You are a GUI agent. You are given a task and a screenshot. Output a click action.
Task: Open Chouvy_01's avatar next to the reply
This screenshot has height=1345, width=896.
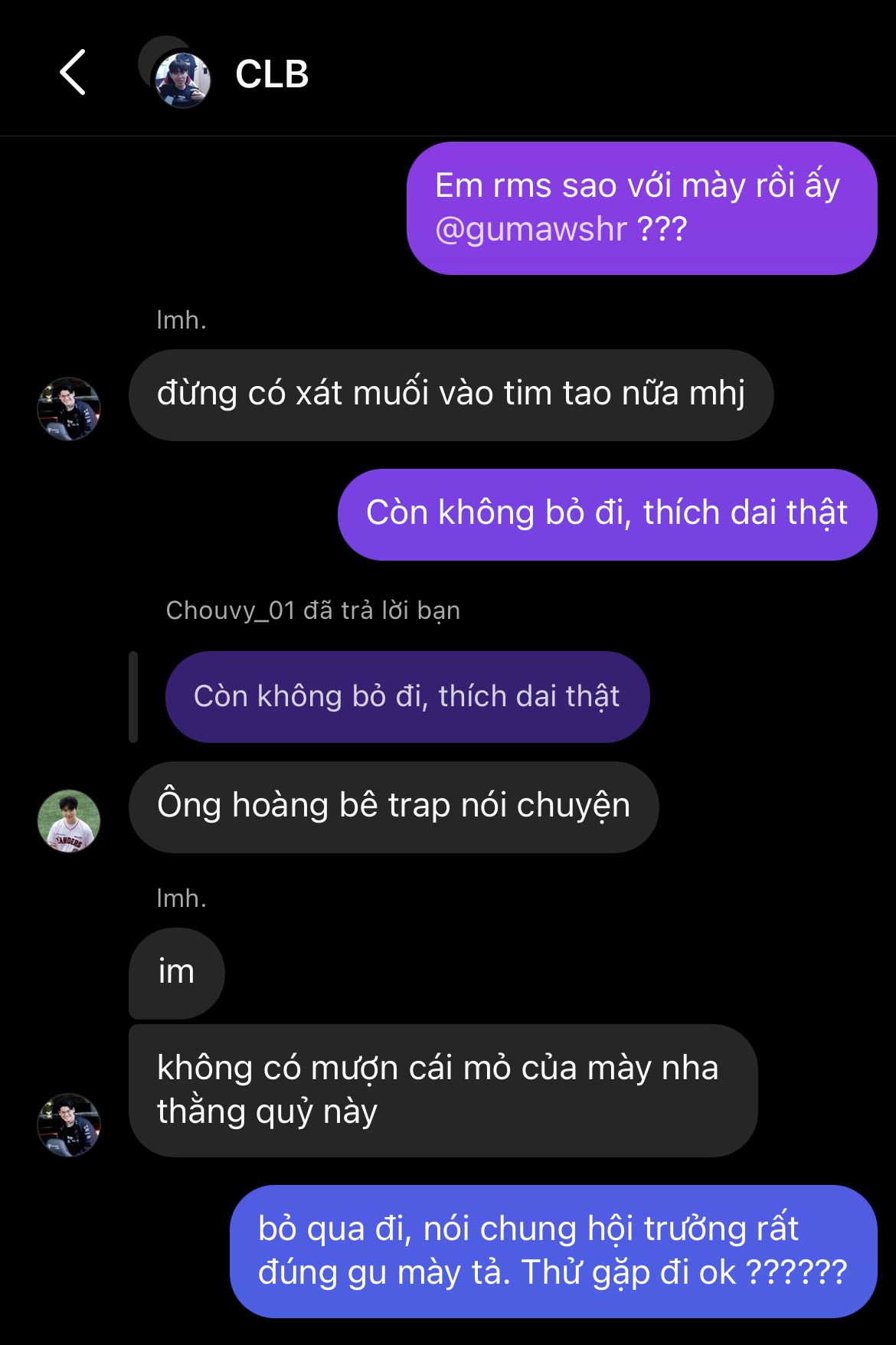click(x=69, y=821)
